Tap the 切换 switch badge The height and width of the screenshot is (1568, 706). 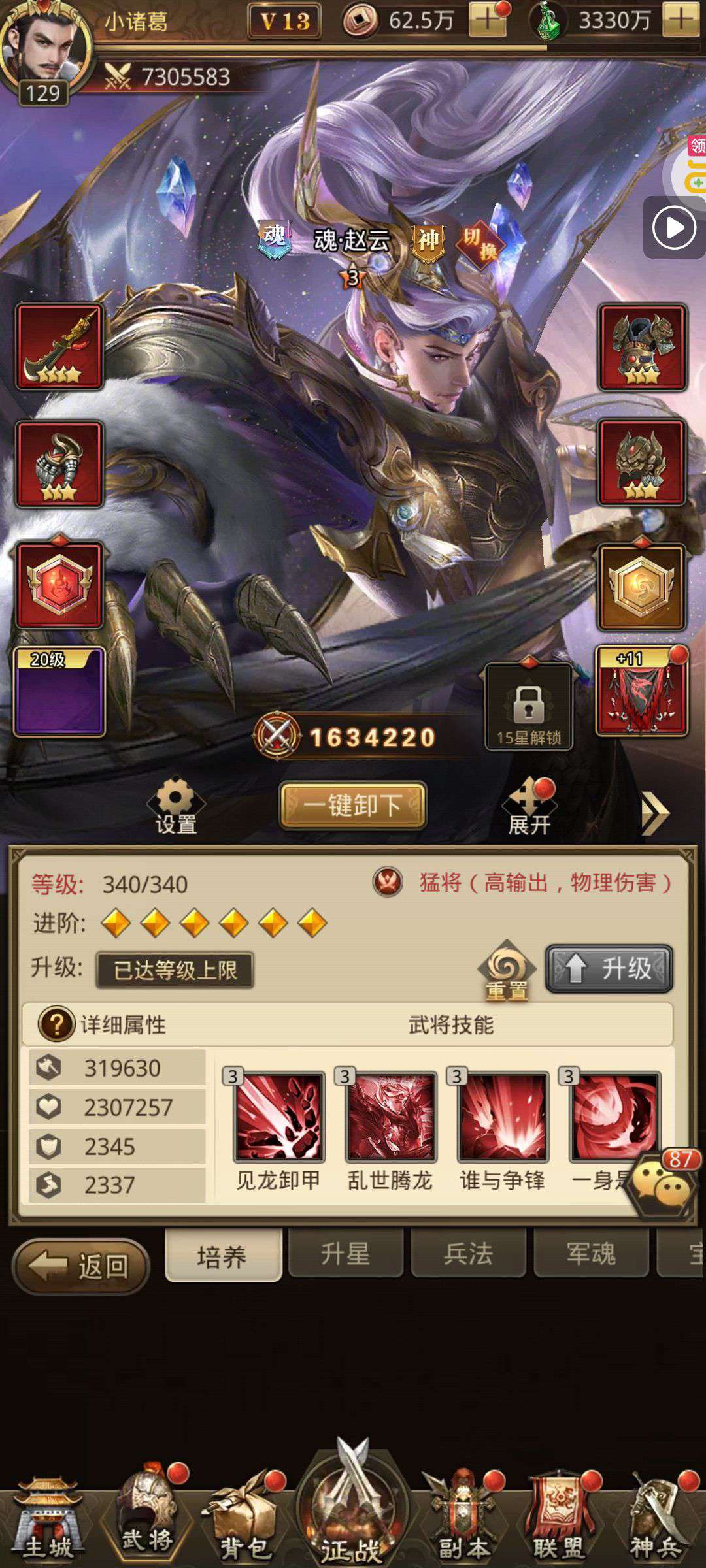coord(480,244)
